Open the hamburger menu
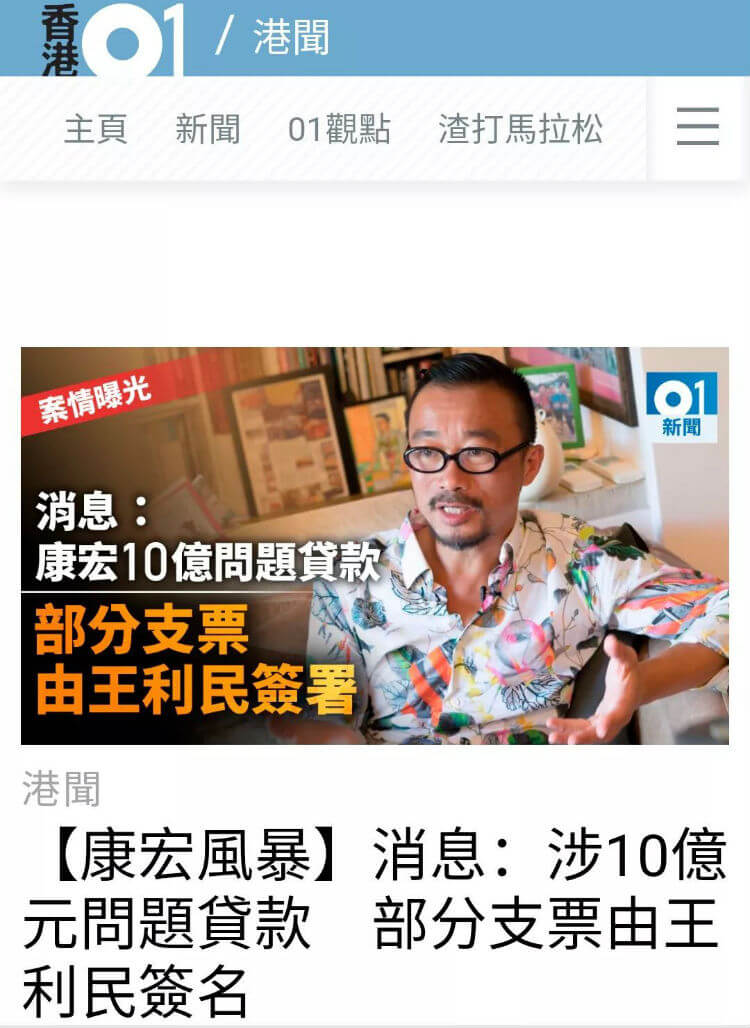 pyautogui.click(x=697, y=128)
